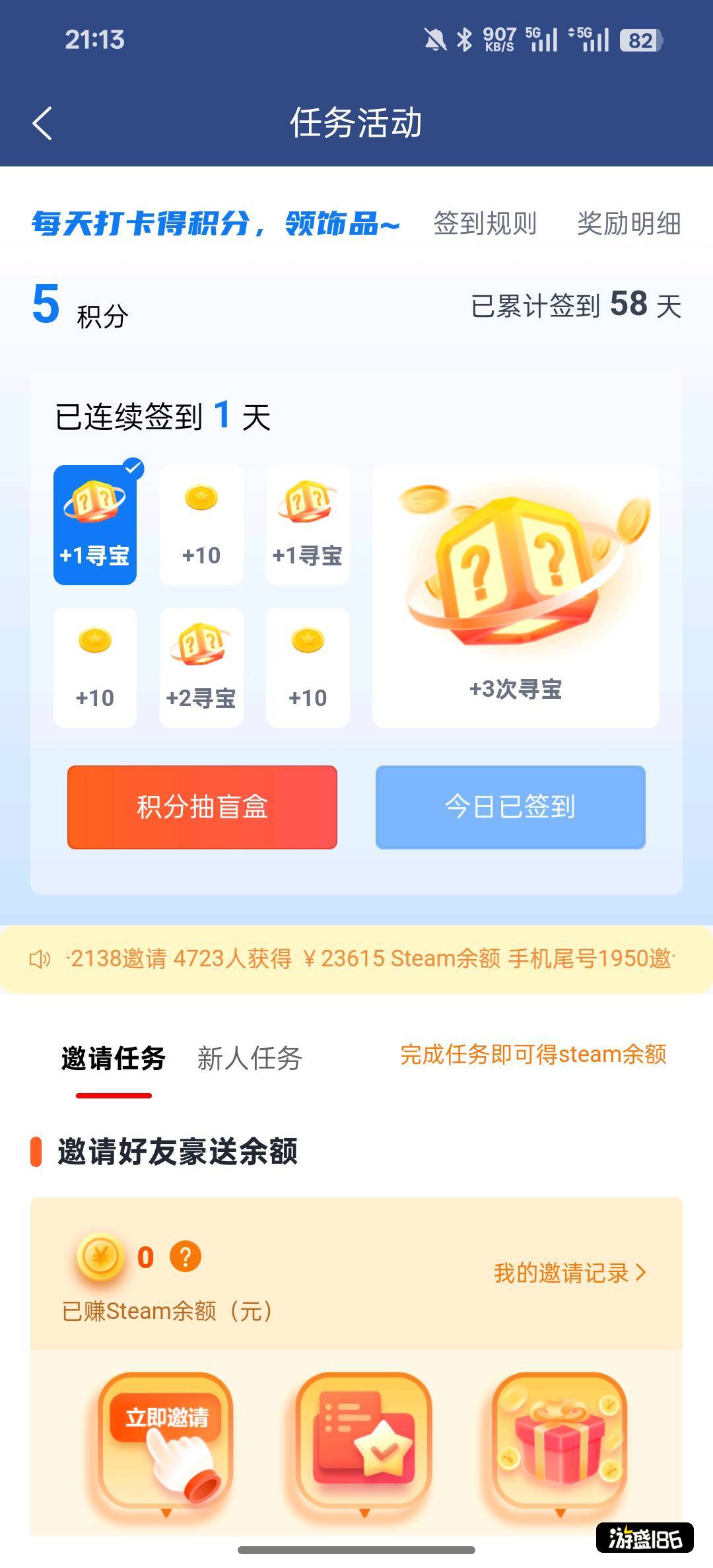Switch to the 邀请任务 tab

click(x=114, y=1058)
